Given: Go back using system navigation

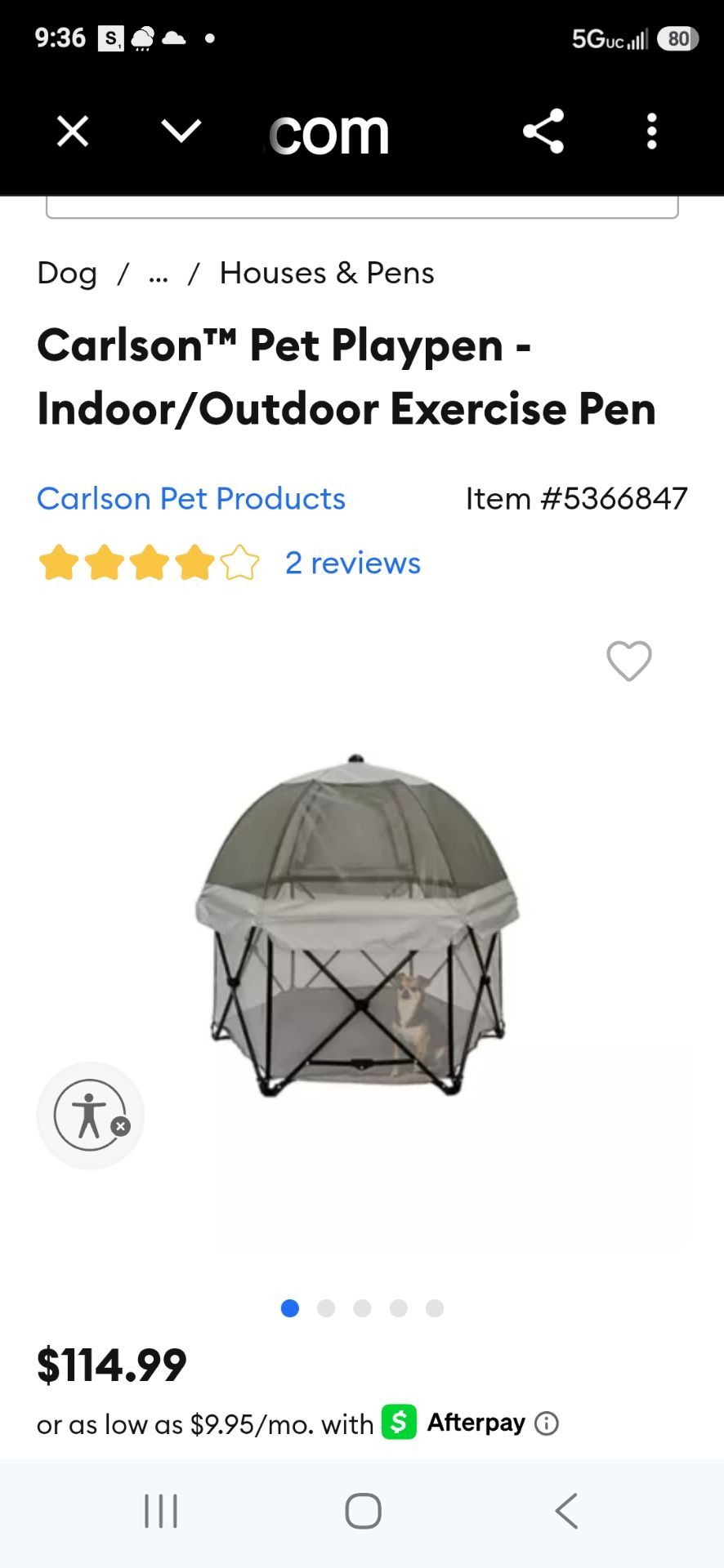Looking at the screenshot, I should tap(566, 1511).
